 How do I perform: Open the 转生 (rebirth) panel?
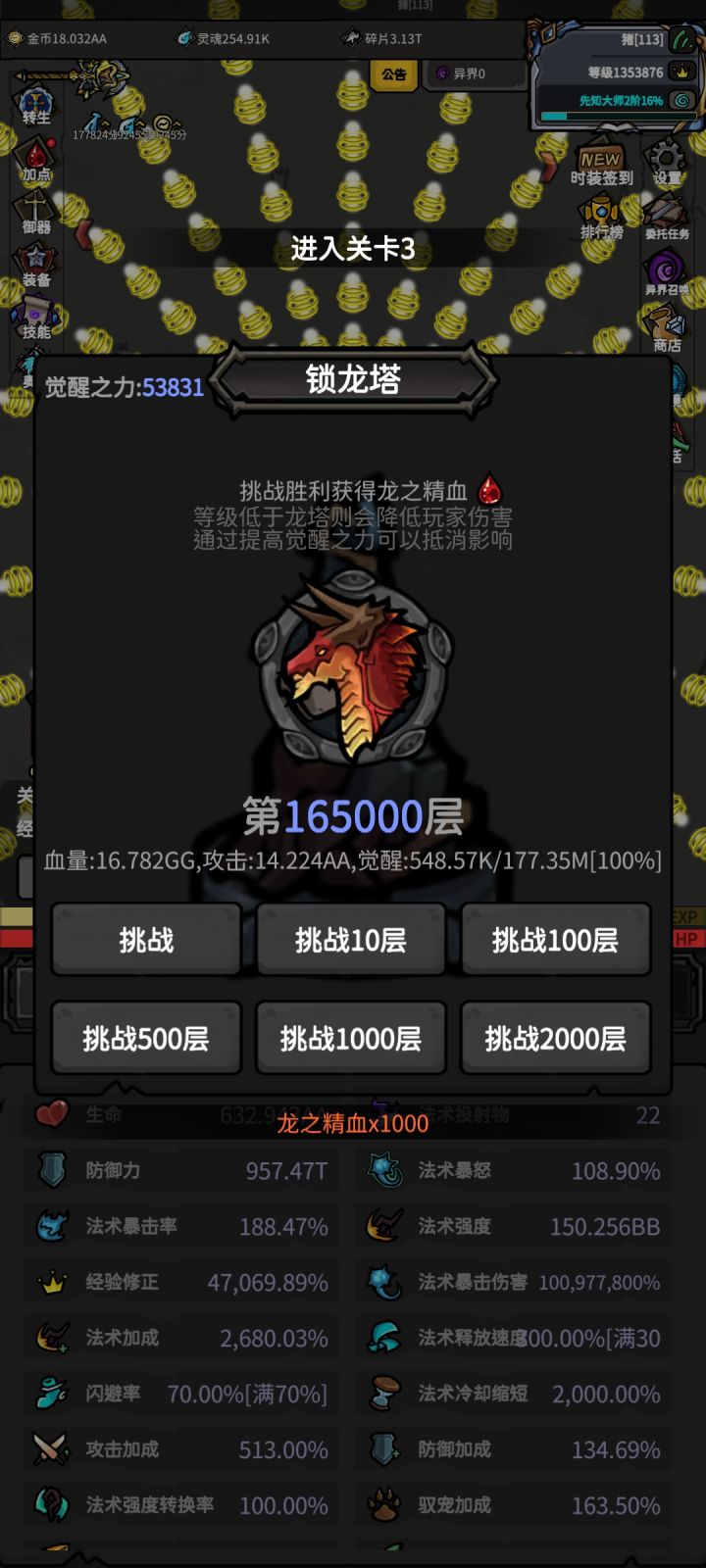tap(35, 103)
